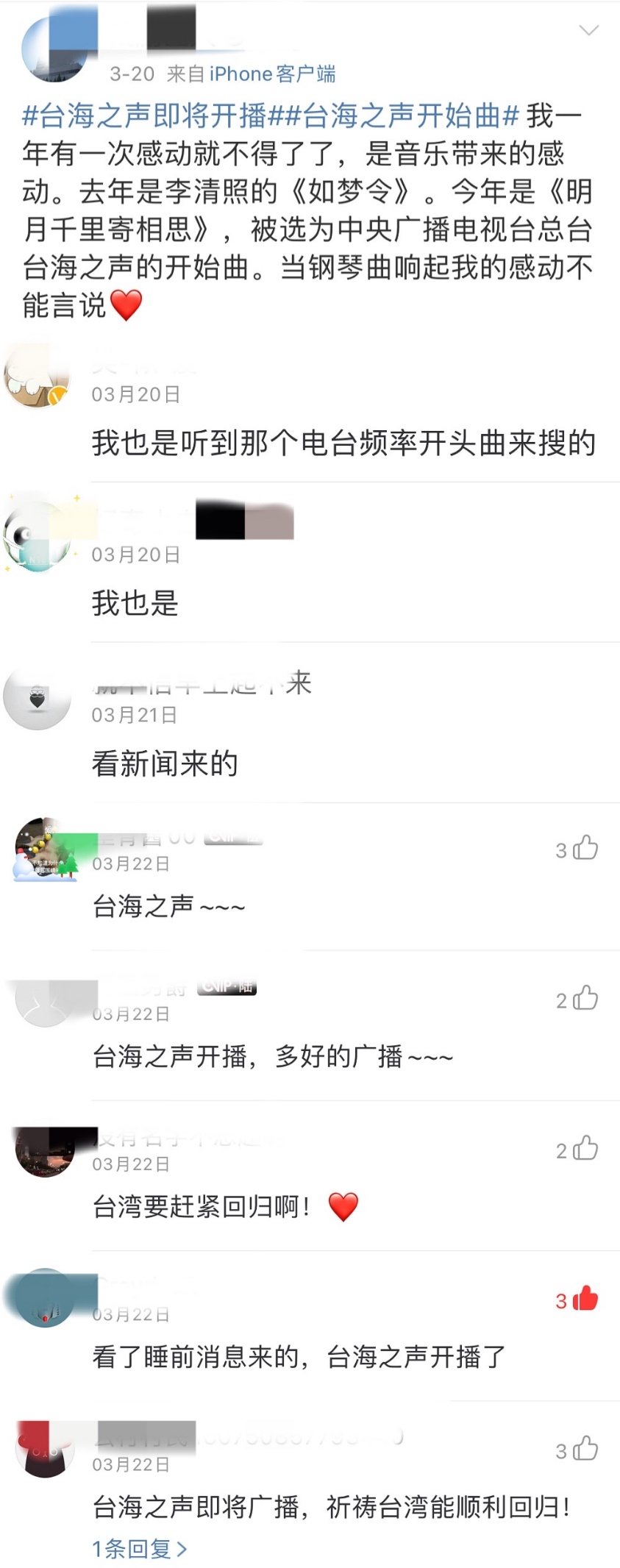This screenshot has width=620, height=1568.
Task: Unlike the comment "看了睡前消息来的"
Action: pyautogui.click(x=585, y=1299)
